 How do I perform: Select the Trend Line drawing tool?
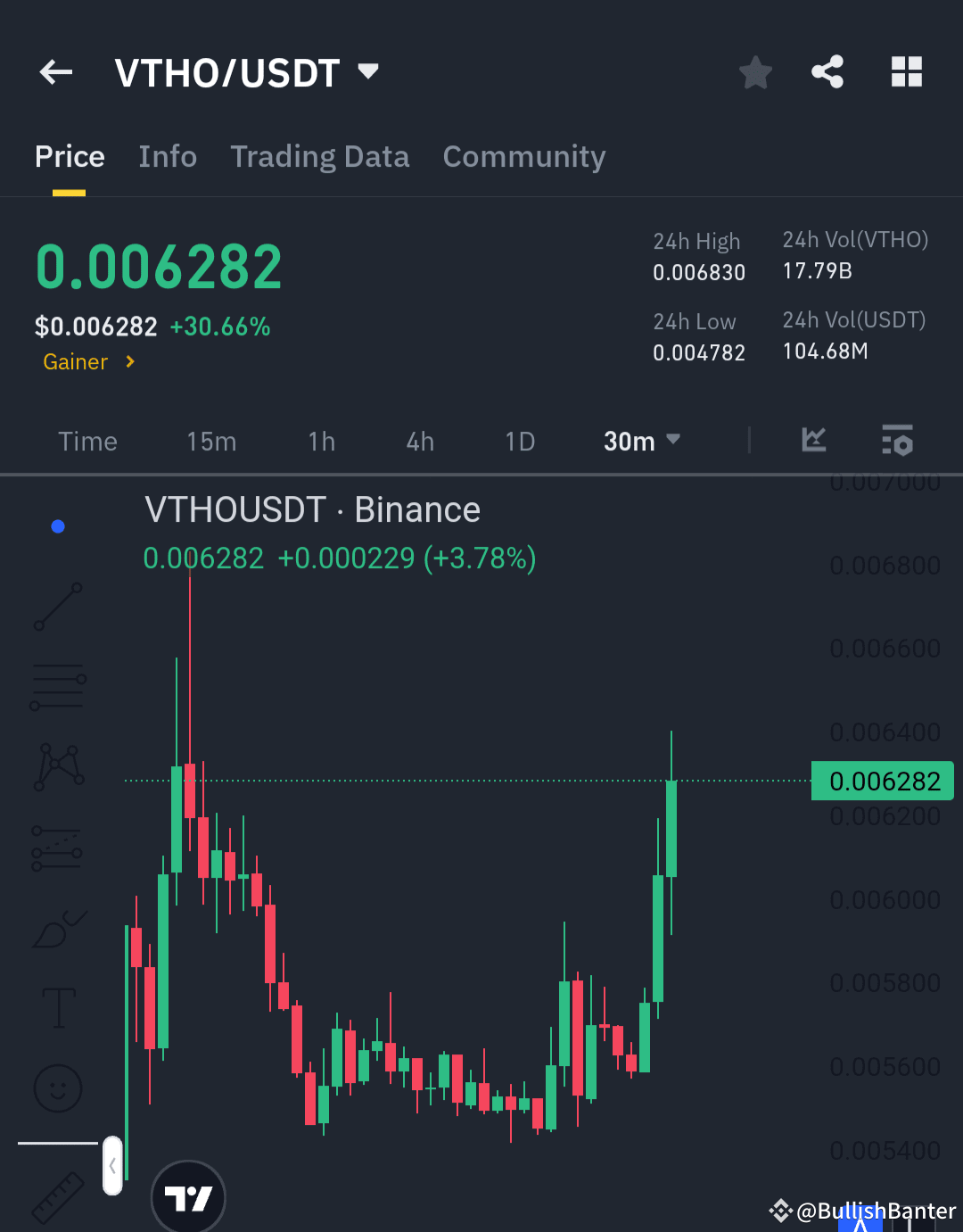(x=57, y=607)
